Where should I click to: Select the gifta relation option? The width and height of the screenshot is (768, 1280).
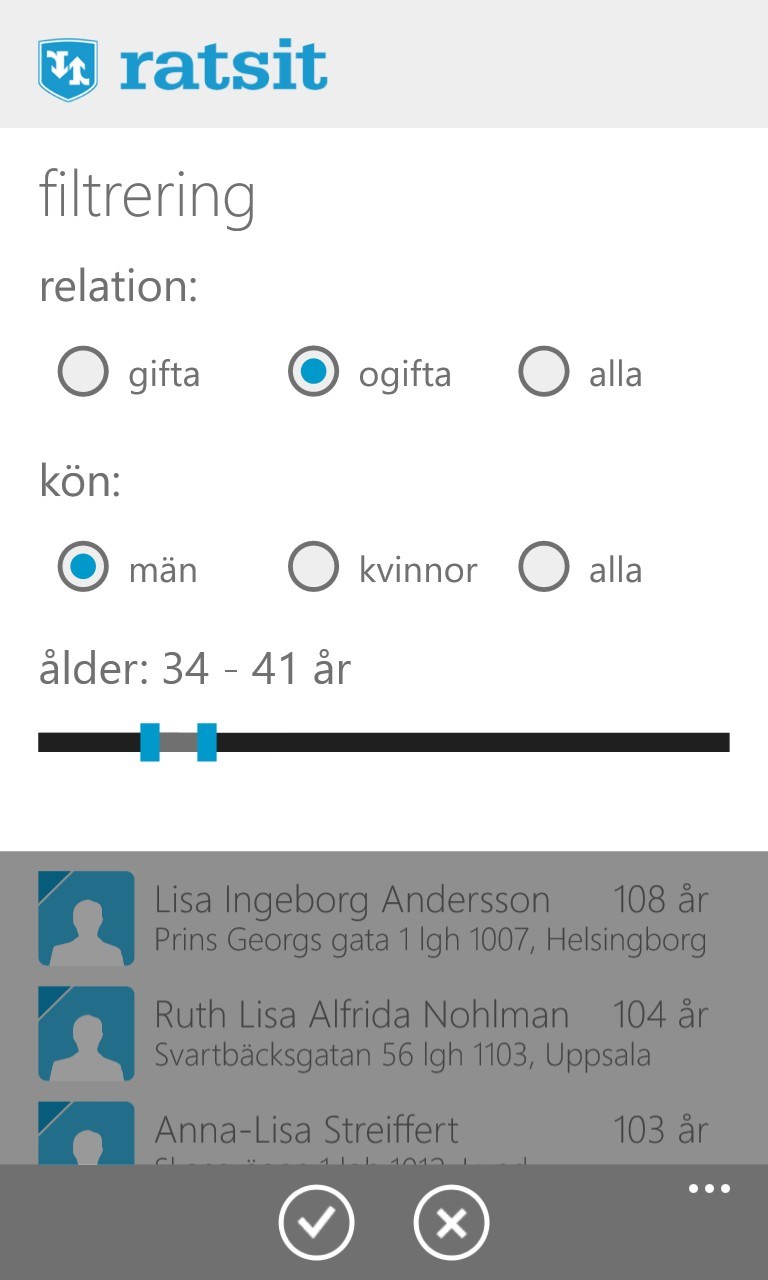point(83,373)
